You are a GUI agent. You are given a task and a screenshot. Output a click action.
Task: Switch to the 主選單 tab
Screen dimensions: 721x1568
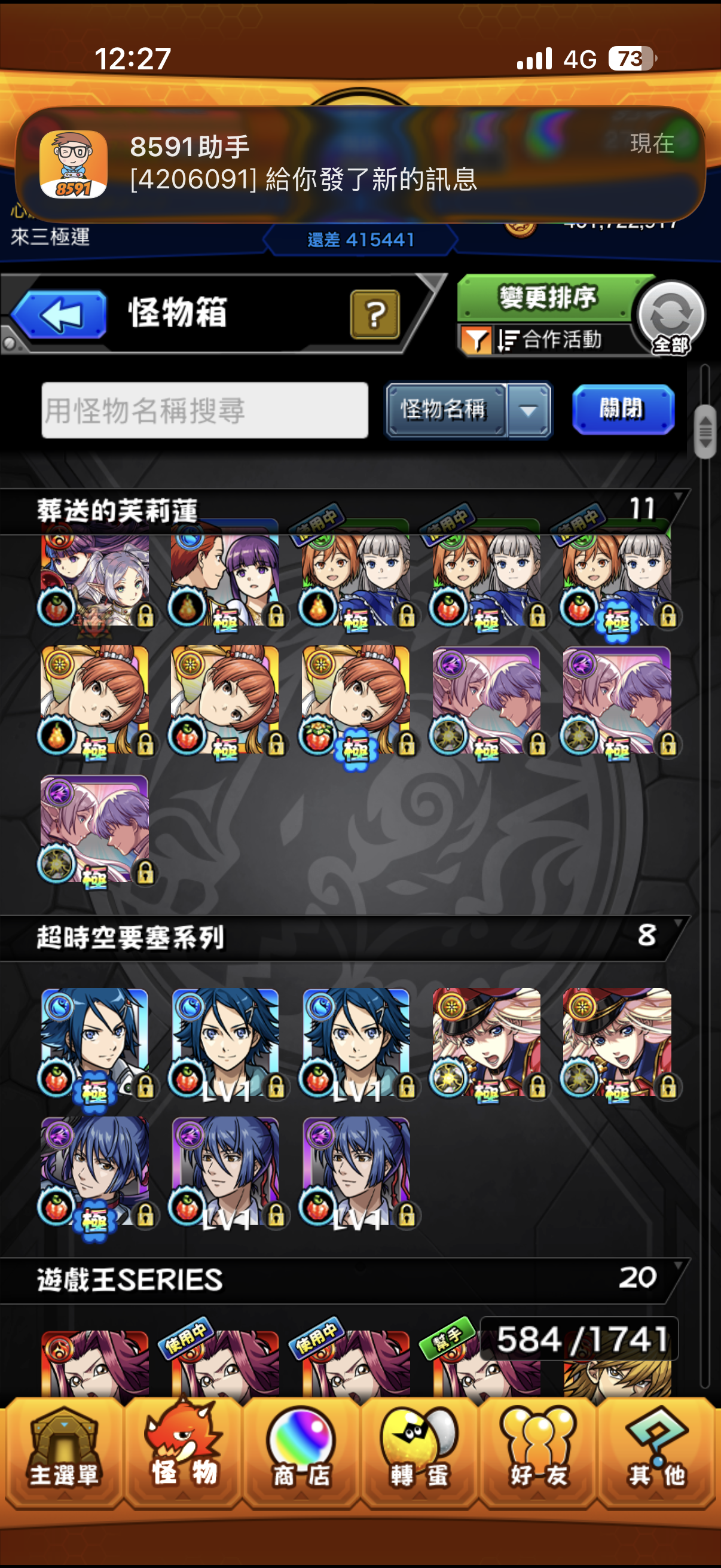[63, 1452]
